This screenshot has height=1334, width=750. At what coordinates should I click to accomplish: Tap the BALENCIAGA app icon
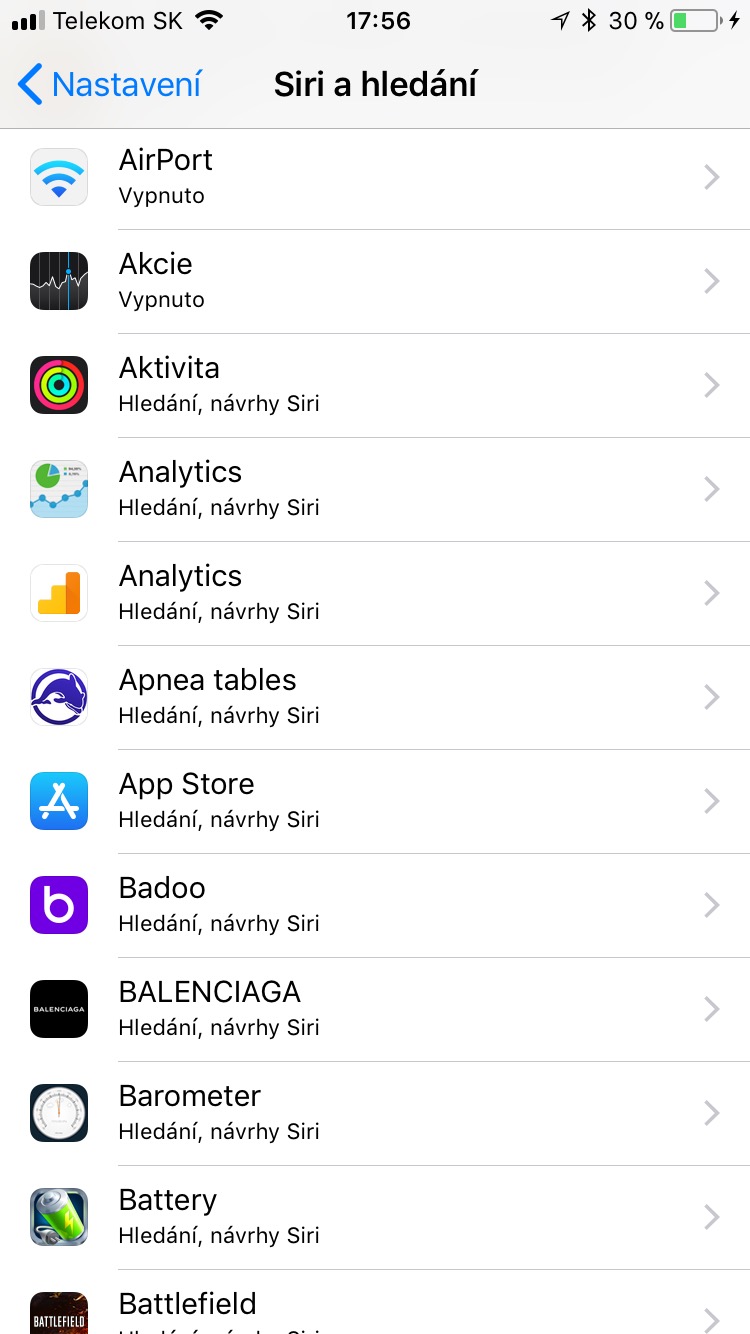tap(58, 1009)
